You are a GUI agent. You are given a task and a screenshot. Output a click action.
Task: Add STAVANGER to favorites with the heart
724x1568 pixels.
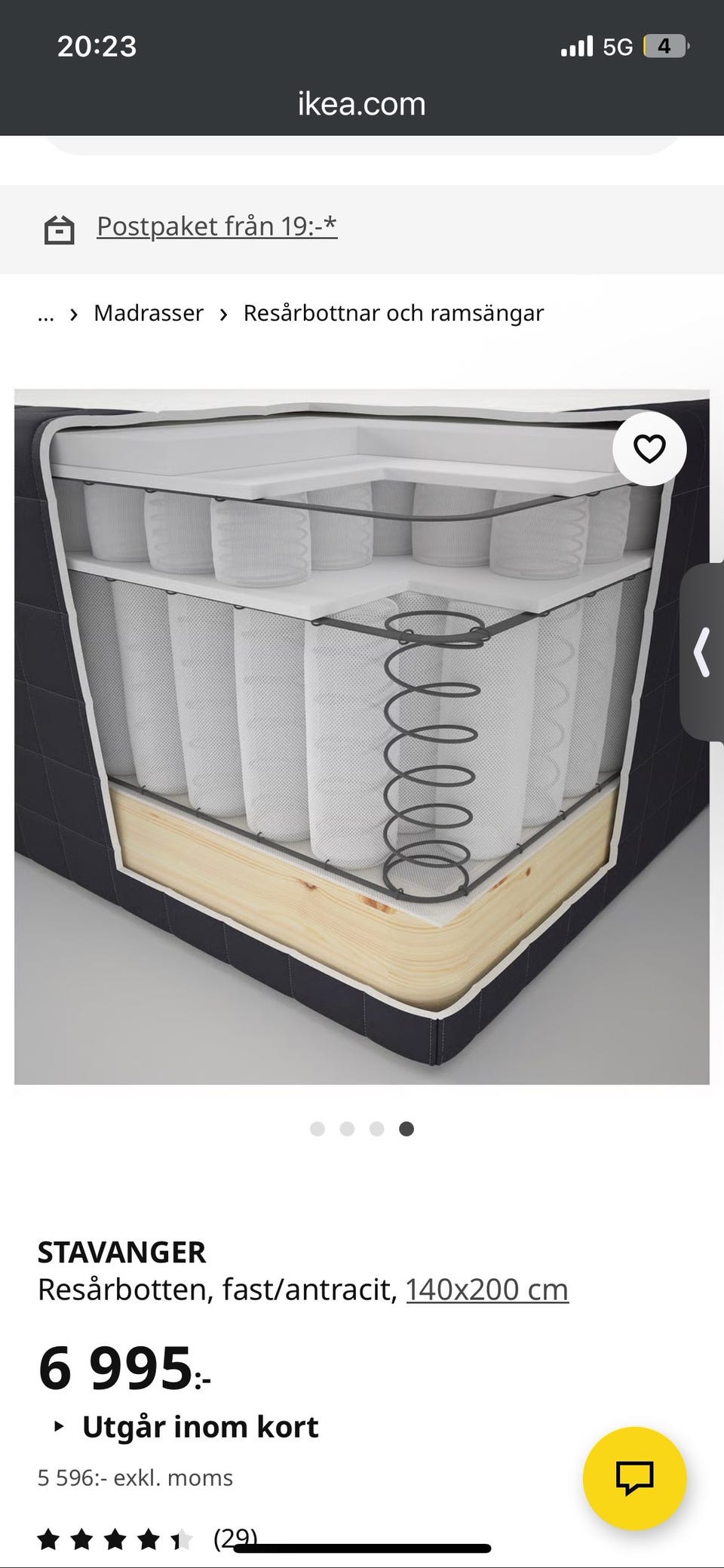click(x=649, y=449)
